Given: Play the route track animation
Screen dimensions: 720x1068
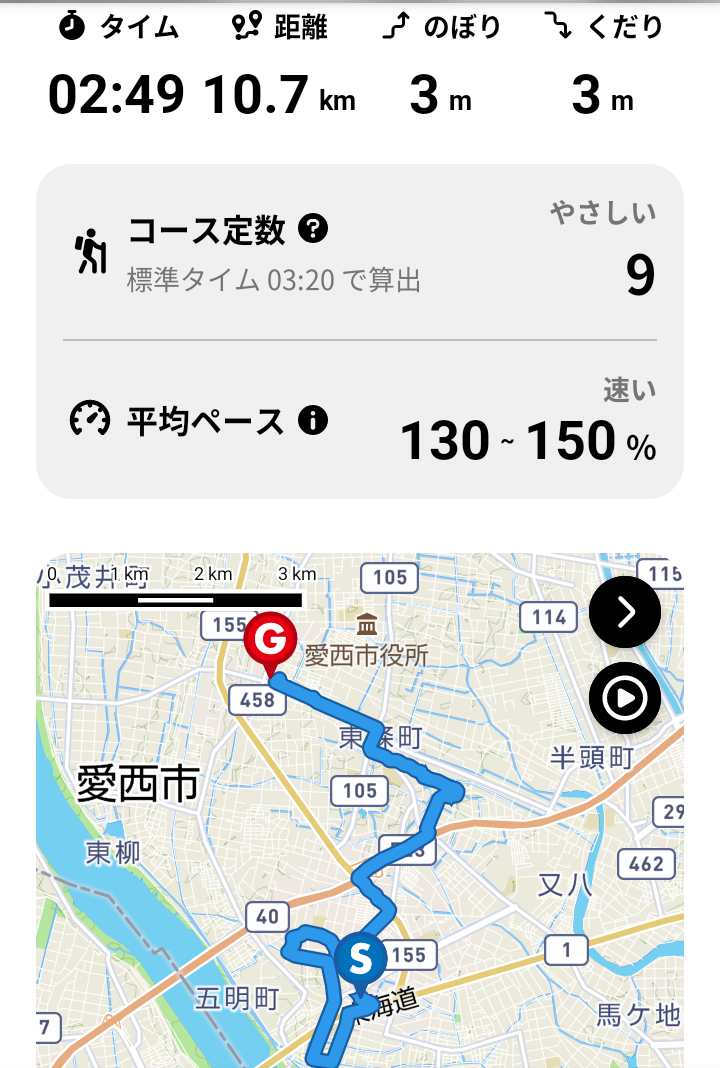Looking at the screenshot, I should click(625, 698).
